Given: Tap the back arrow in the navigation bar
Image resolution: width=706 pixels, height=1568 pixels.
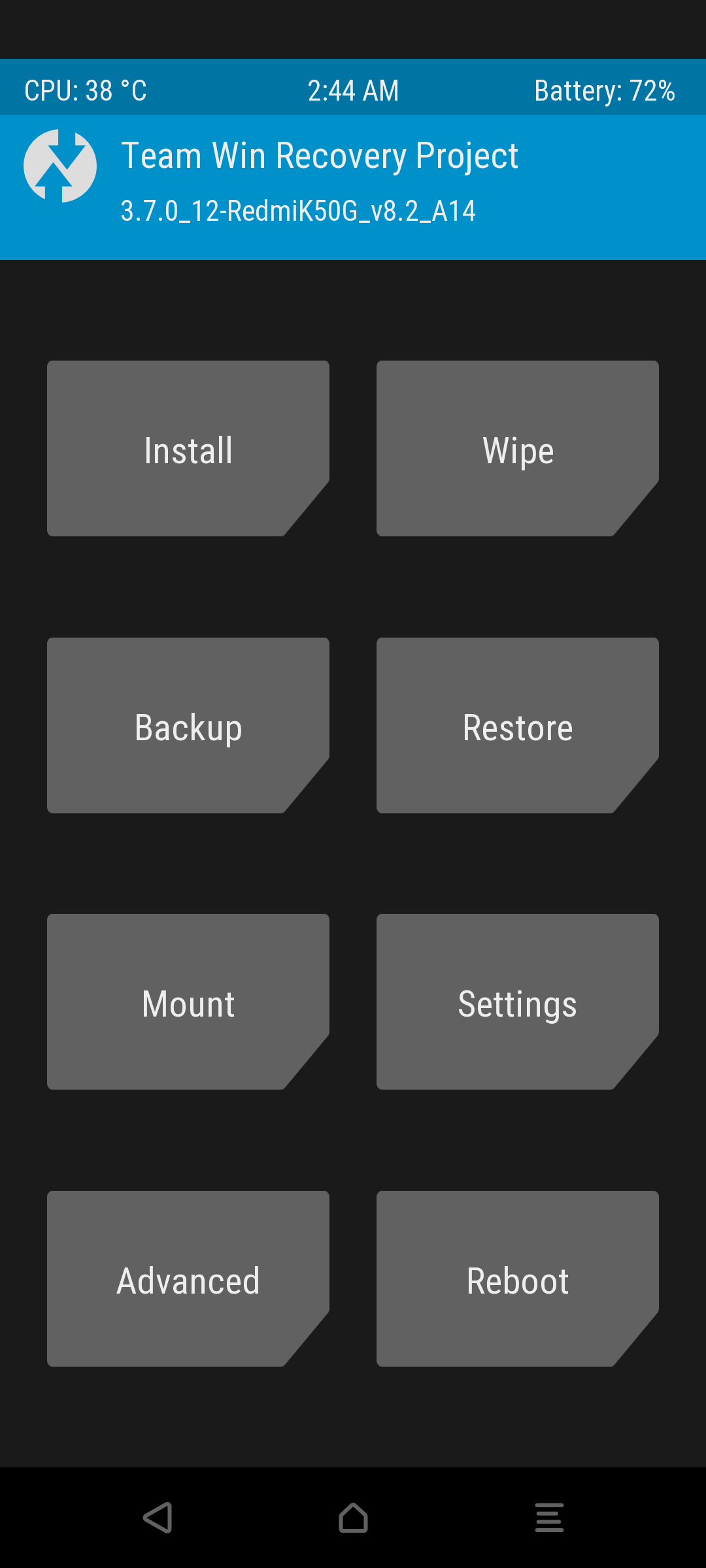Looking at the screenshot, I should pyautogui.click(x=158, y=1517).
